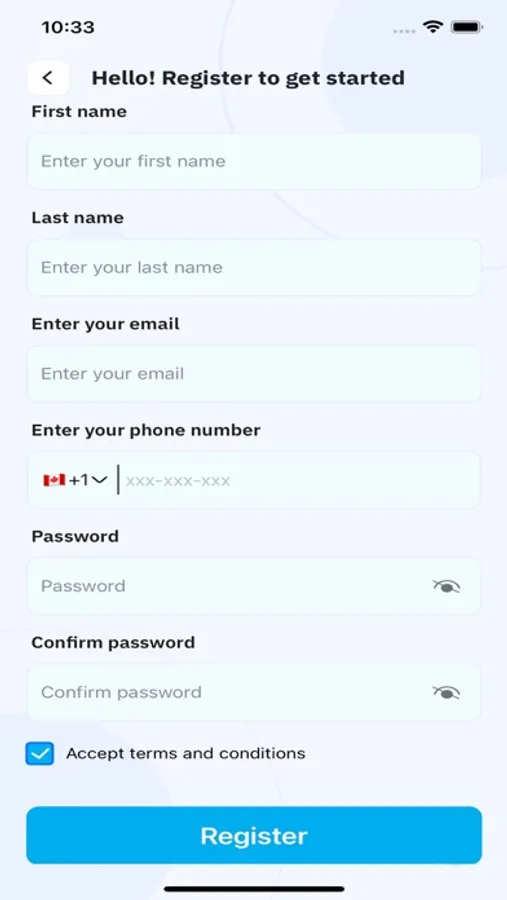Select the email input field
This screenshot has width=507, height=900.
254,374
